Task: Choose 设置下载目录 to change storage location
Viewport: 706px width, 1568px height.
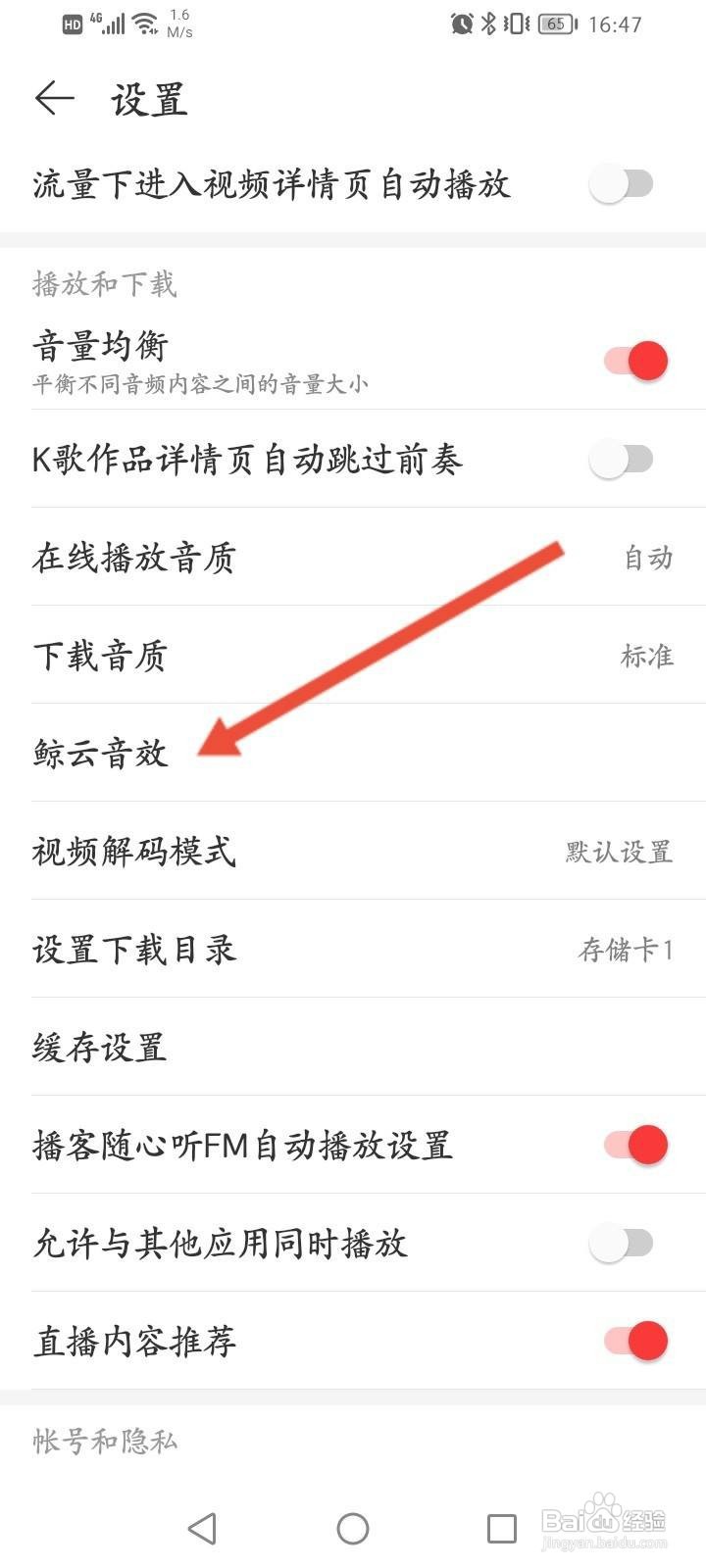Action: (x=353, y=949)
